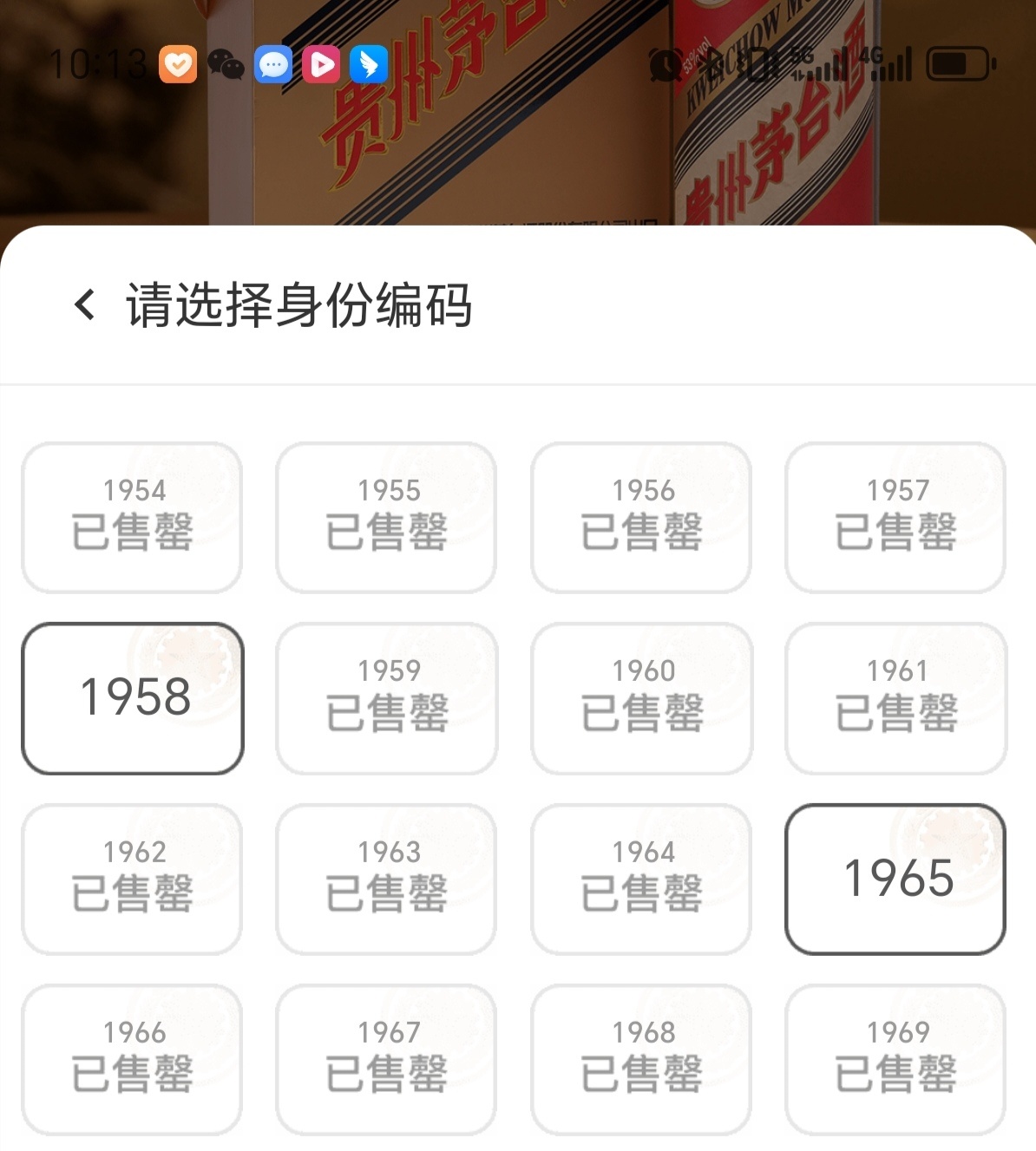Image resolution: width=1036 pixels, height=1151 pixels.
Task: Choose identity code 1965
Action: point(895,878)
